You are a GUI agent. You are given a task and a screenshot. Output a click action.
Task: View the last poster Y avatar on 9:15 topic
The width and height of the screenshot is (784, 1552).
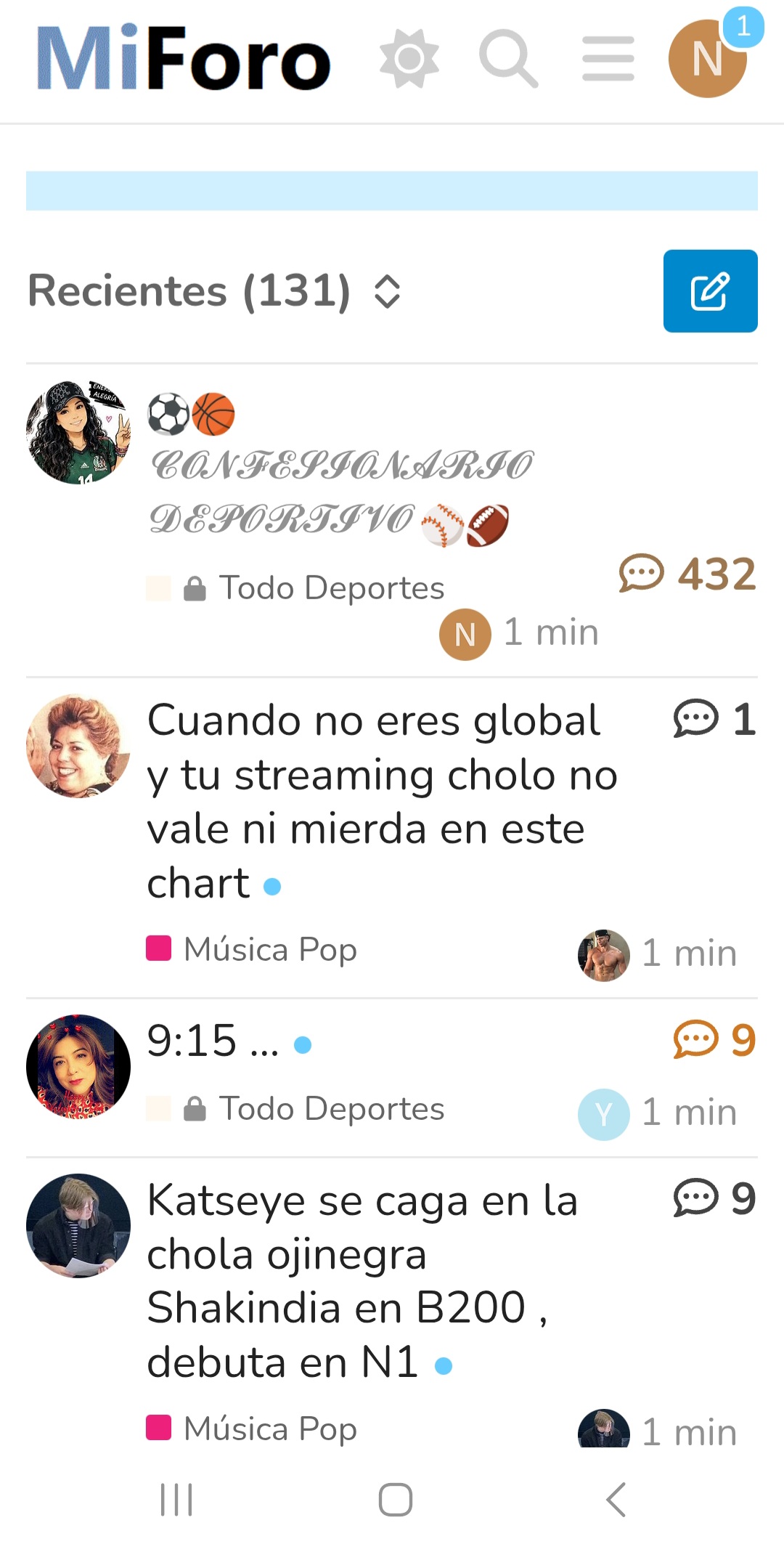(604, 1114)
